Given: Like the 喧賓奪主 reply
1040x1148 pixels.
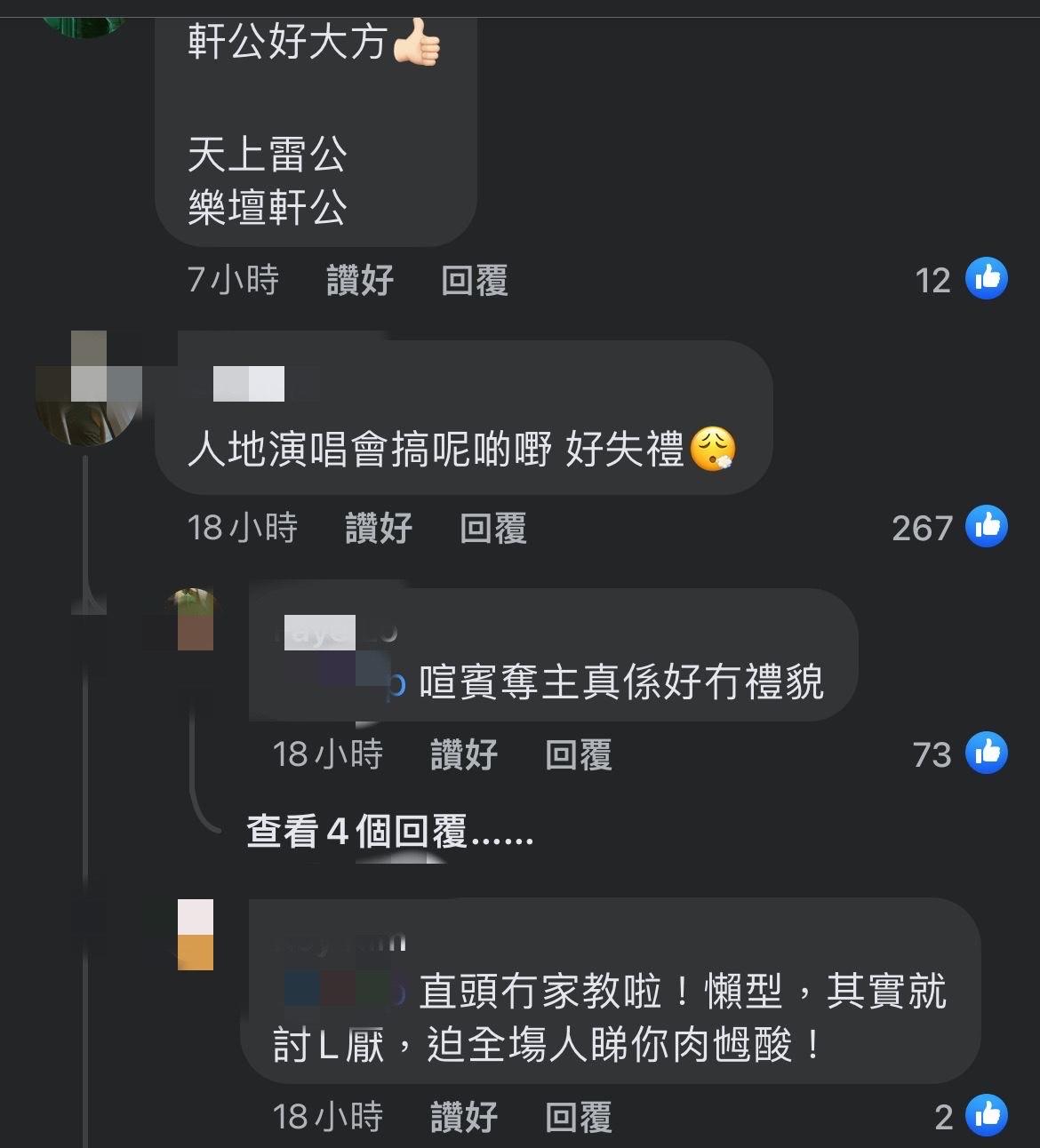Looking at the screenshot, I should click(x=464, y=755).
